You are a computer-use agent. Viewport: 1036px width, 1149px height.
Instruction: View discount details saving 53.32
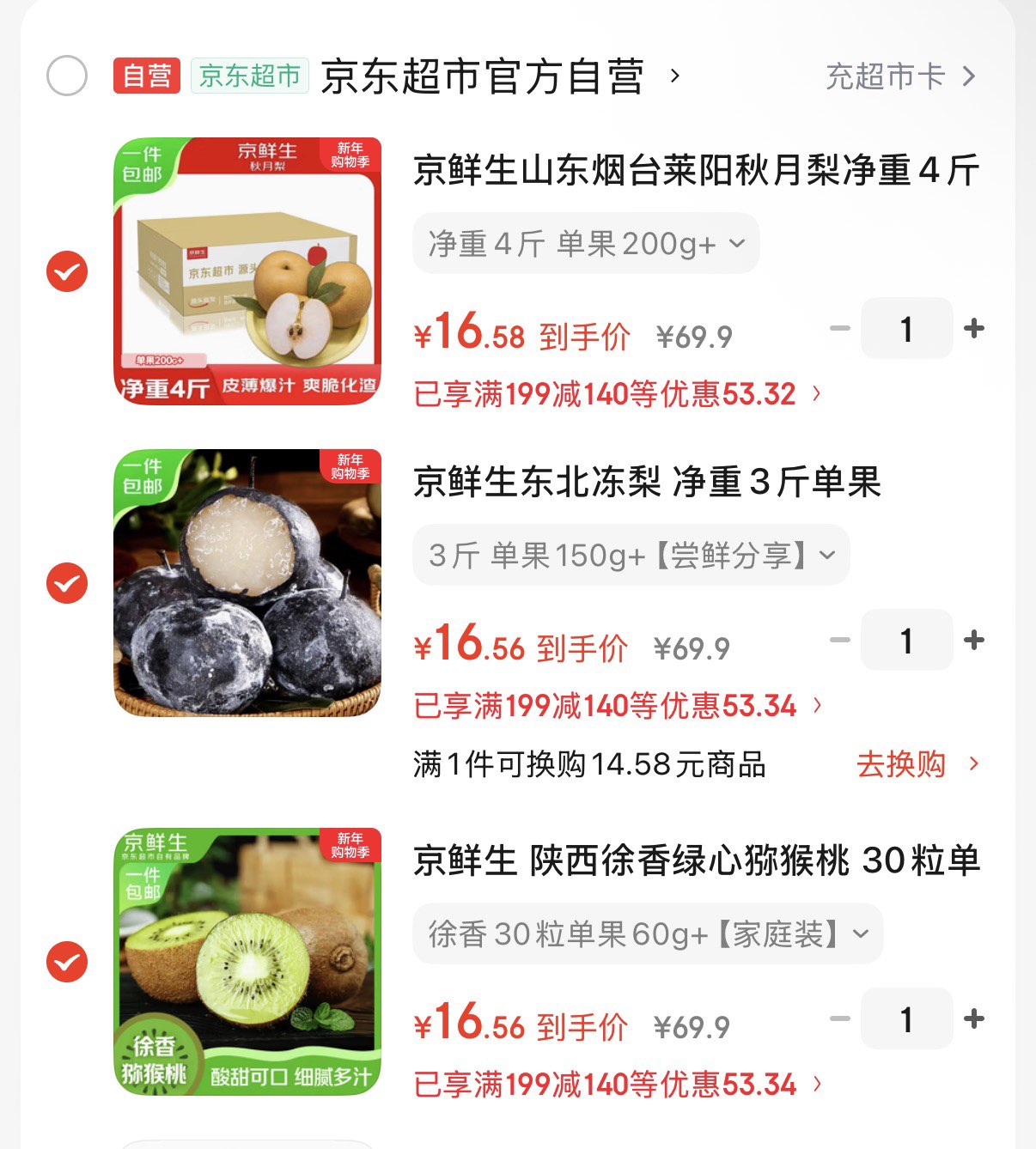click(x=617, y=394)
